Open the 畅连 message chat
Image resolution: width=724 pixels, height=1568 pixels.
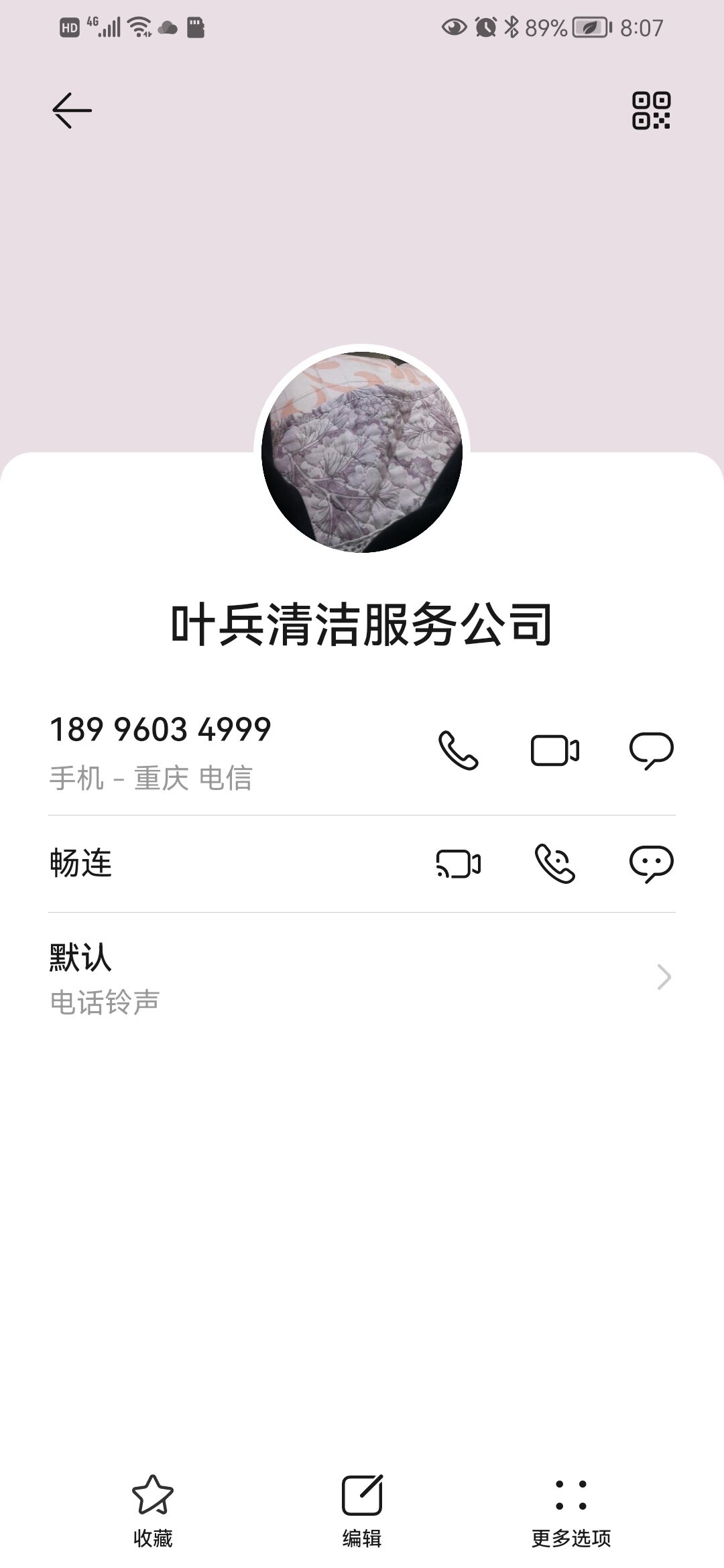coord(651,864)
